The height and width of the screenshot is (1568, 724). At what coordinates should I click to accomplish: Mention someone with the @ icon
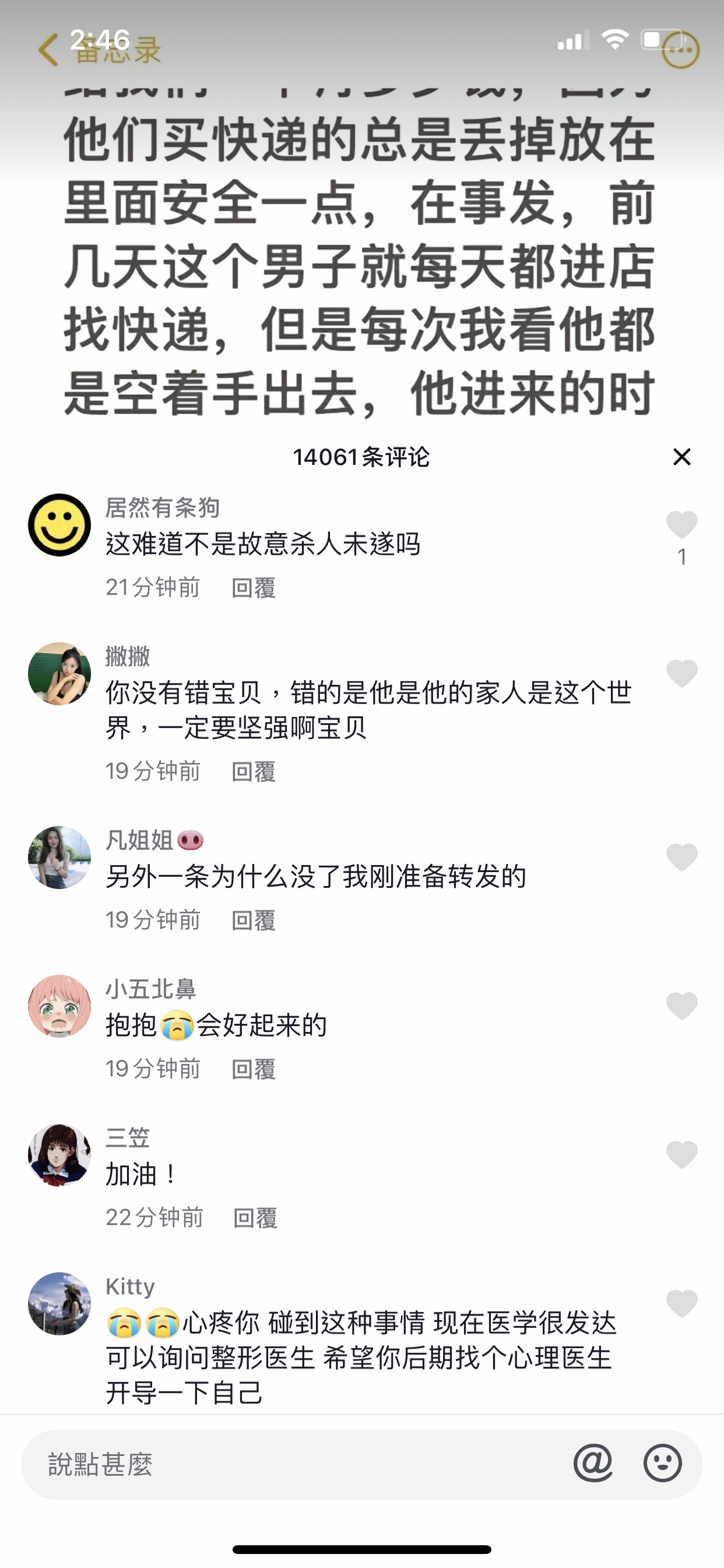point(593,1462)
